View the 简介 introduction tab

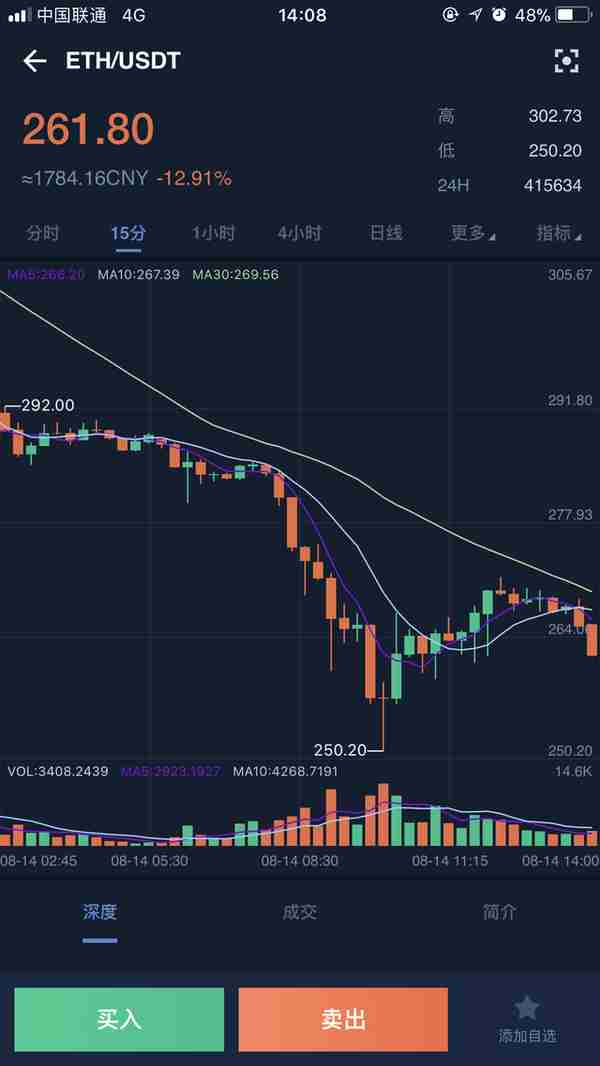[499, 912]
